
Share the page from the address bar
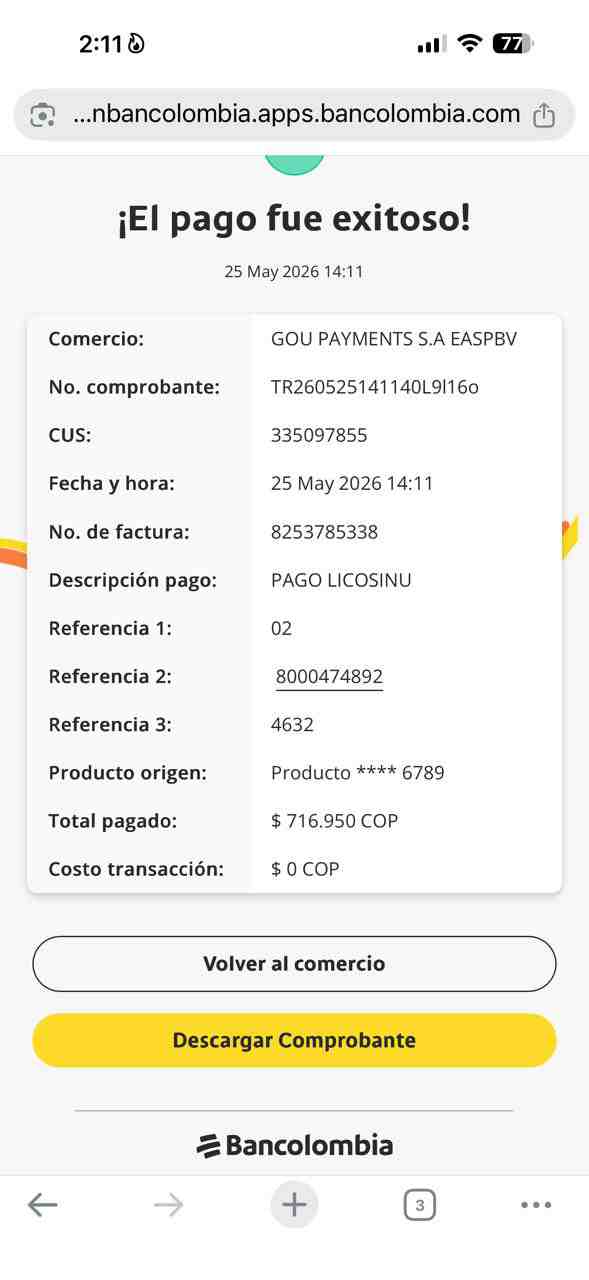pyautogui.click(x=543, y=115)
